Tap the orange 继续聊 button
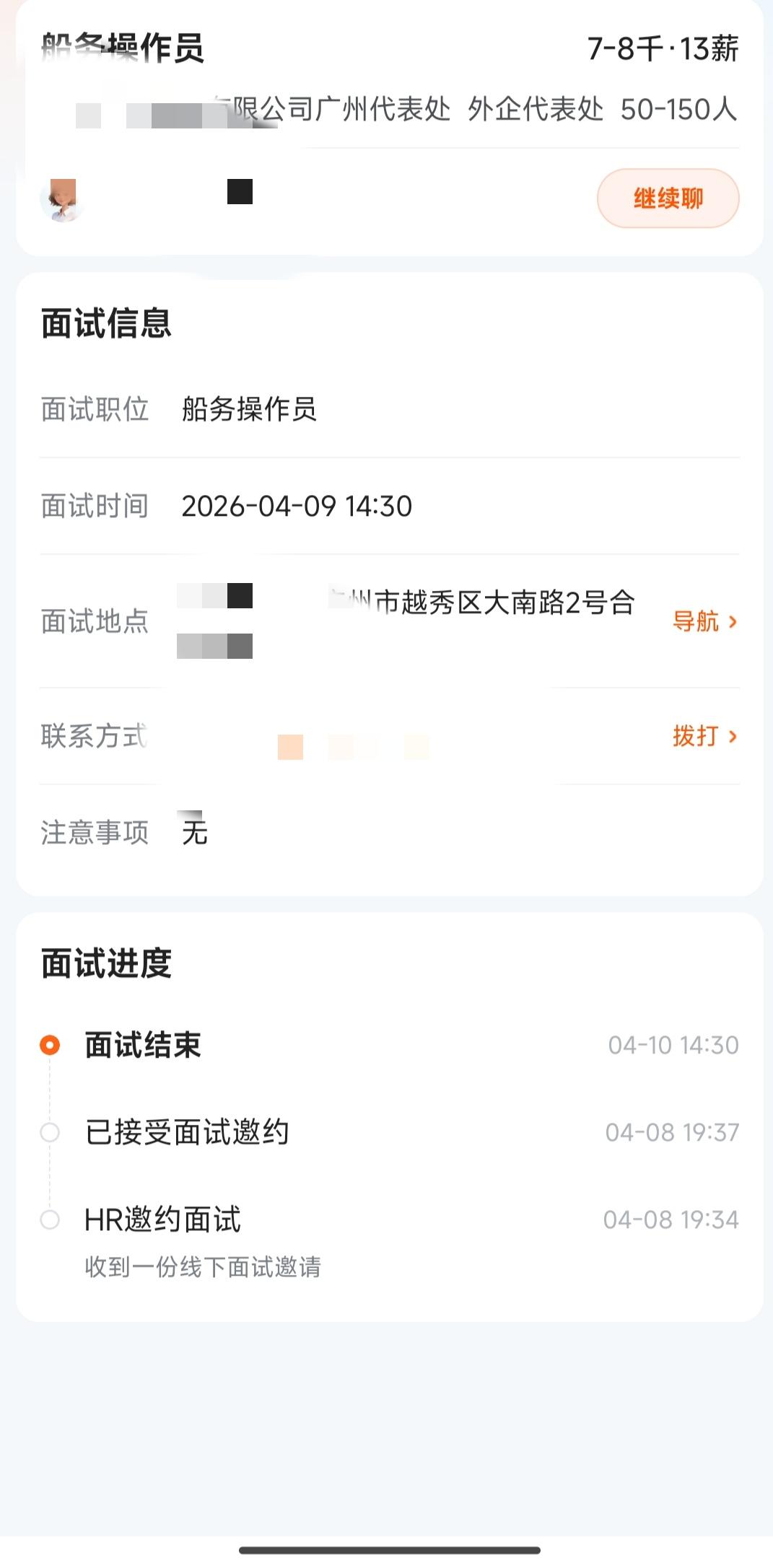Viewport: 773px width, 1568px height. pos(668,198)
